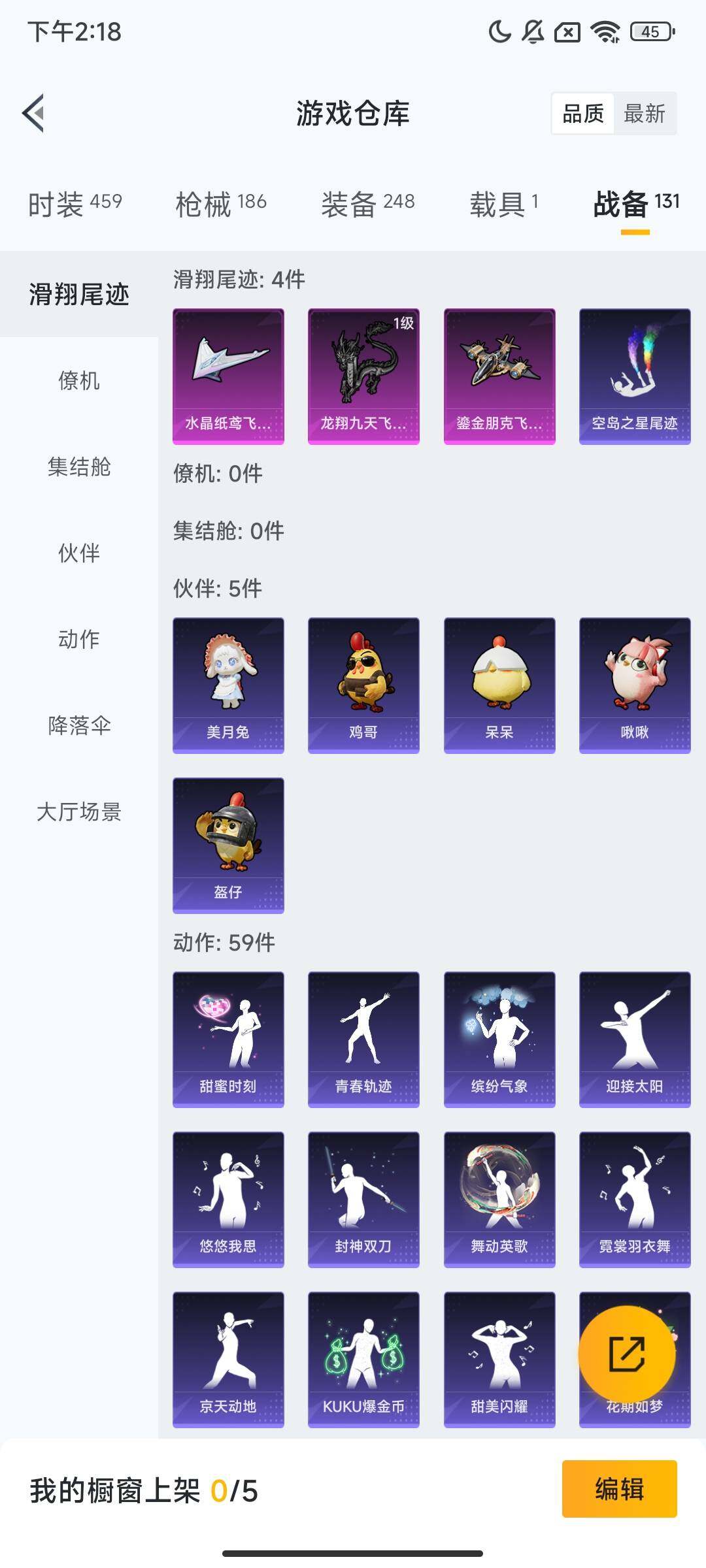
Task: Open the 盔仔 companion icon
Action: (x=228, y=843)
